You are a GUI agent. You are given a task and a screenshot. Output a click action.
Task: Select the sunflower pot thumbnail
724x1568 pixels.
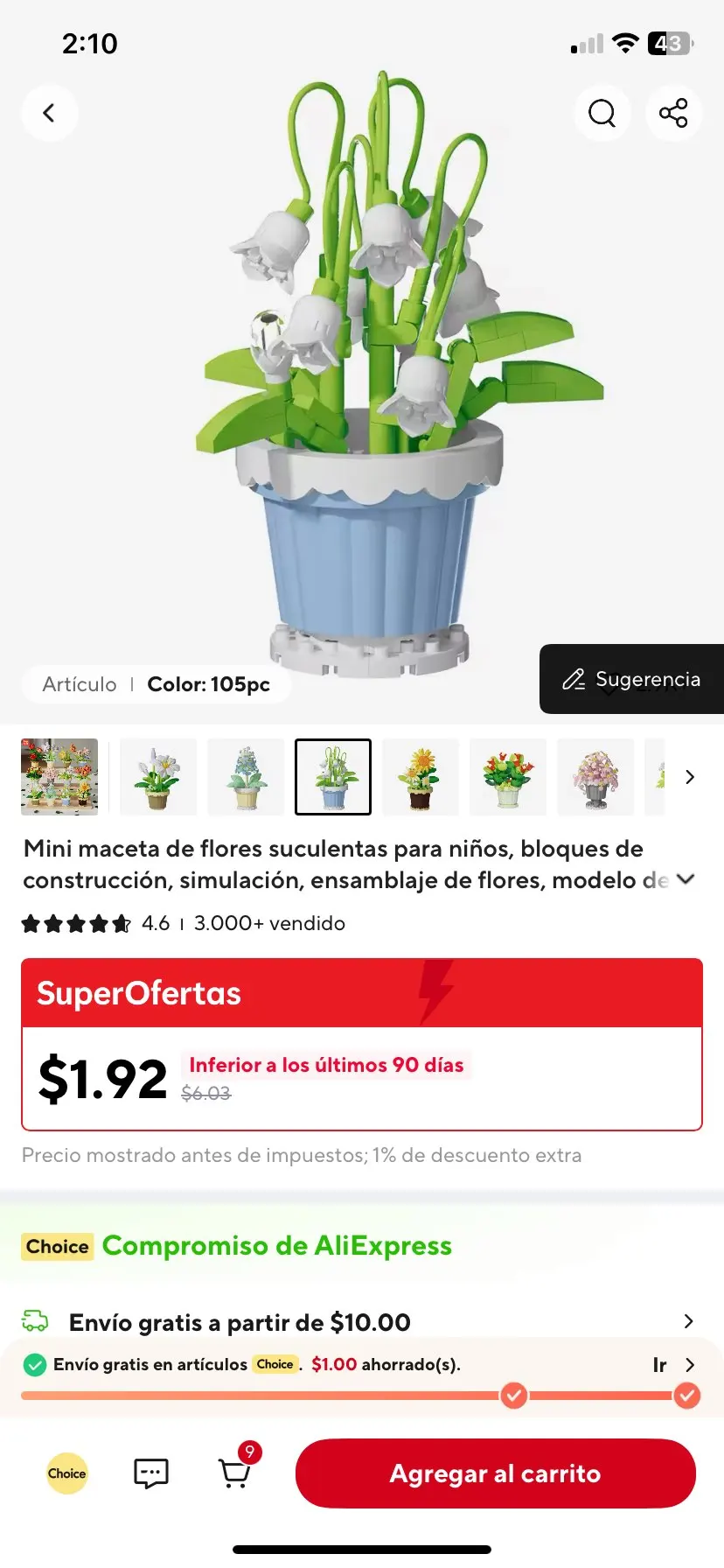[x=420, y=776]
